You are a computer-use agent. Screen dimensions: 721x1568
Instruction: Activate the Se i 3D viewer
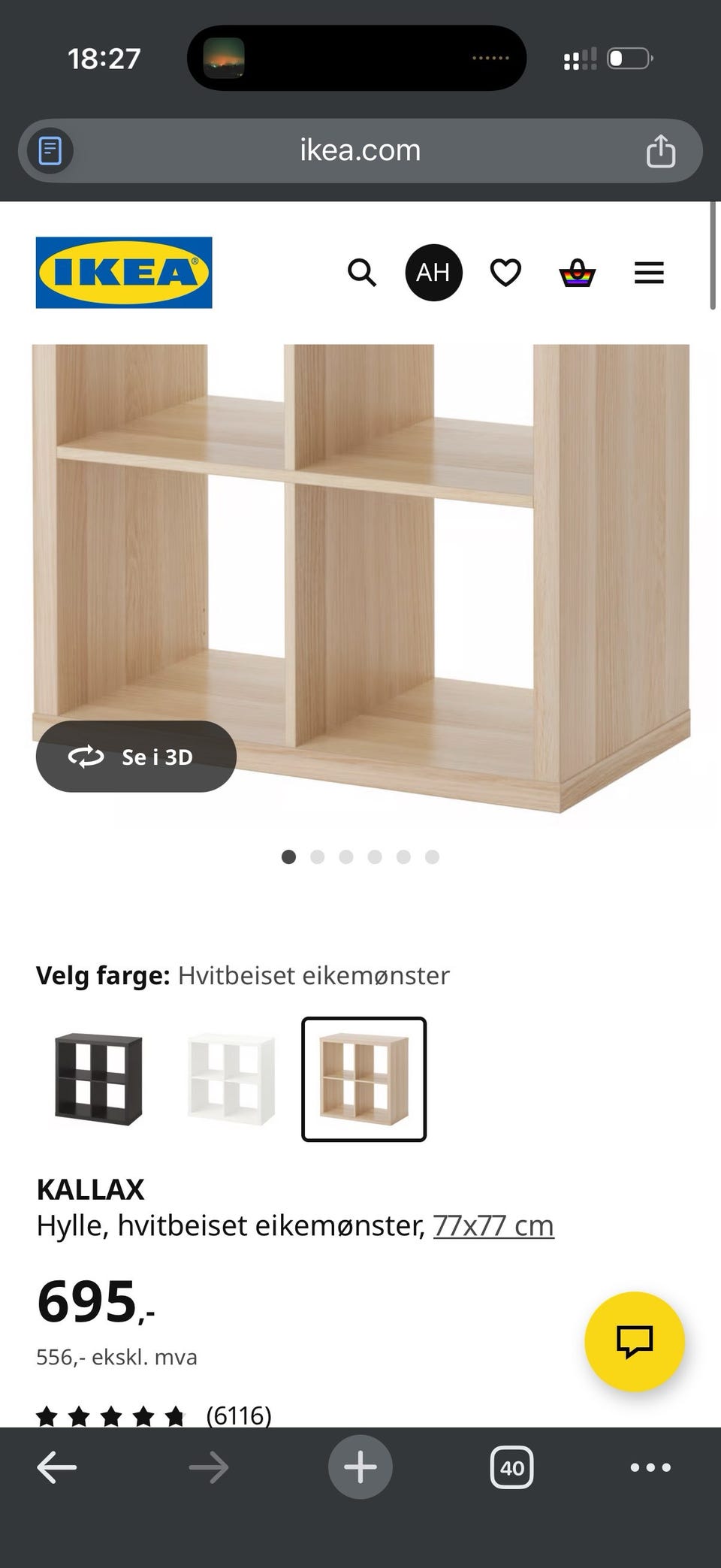click(136, 757)
